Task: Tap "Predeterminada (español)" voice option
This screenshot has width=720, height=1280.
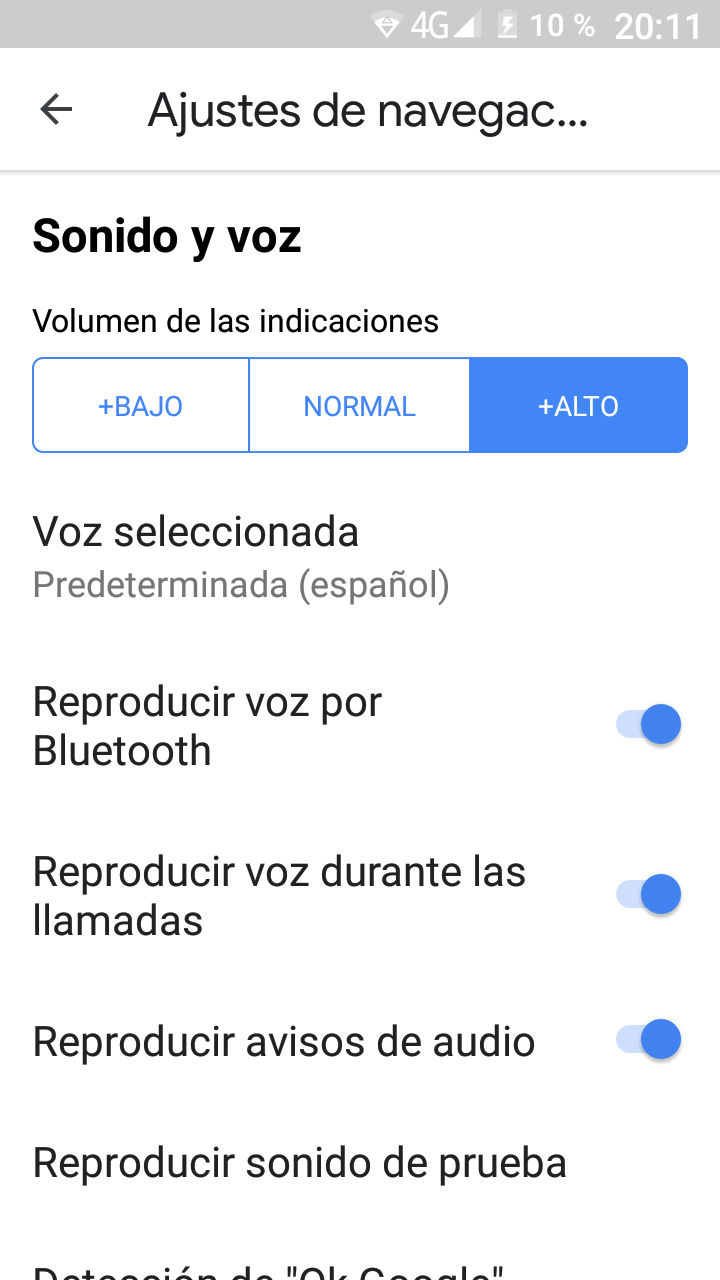Action: pos(241,584)
